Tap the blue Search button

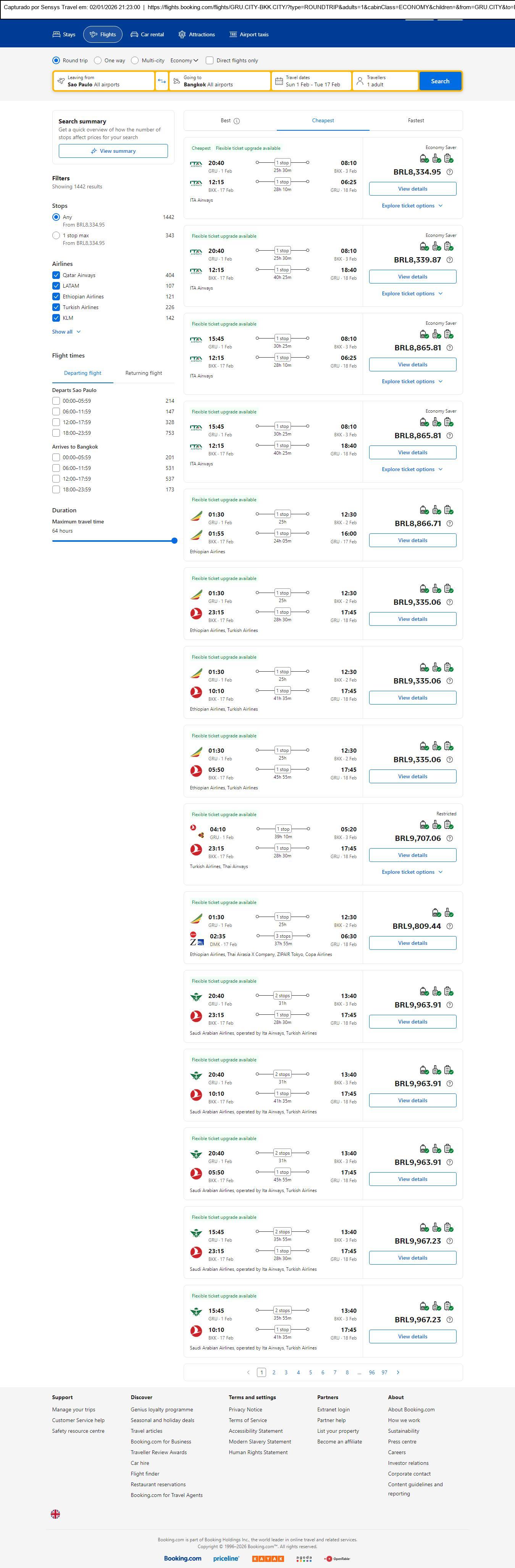[440, 81]
